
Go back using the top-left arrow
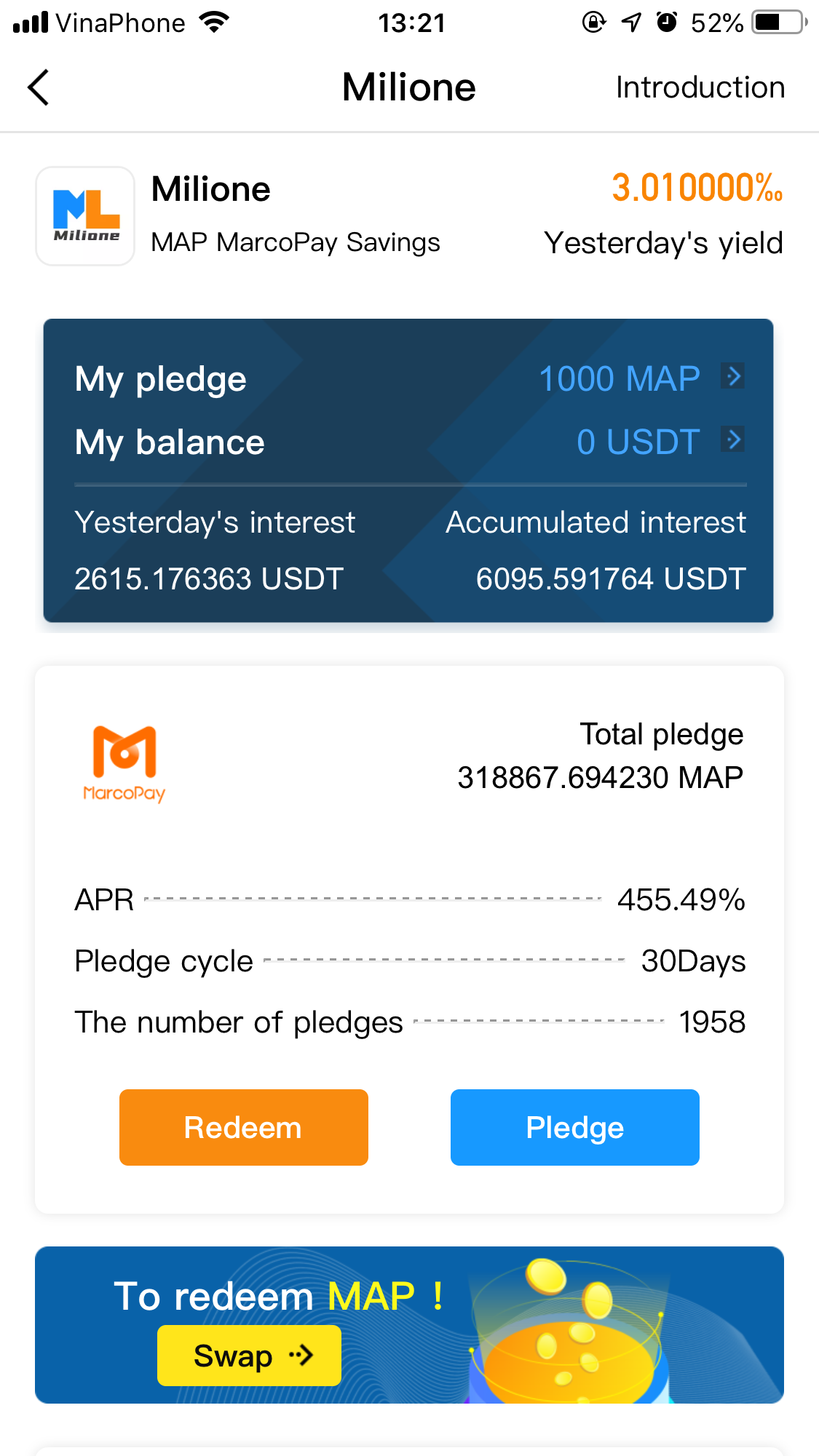39,88
